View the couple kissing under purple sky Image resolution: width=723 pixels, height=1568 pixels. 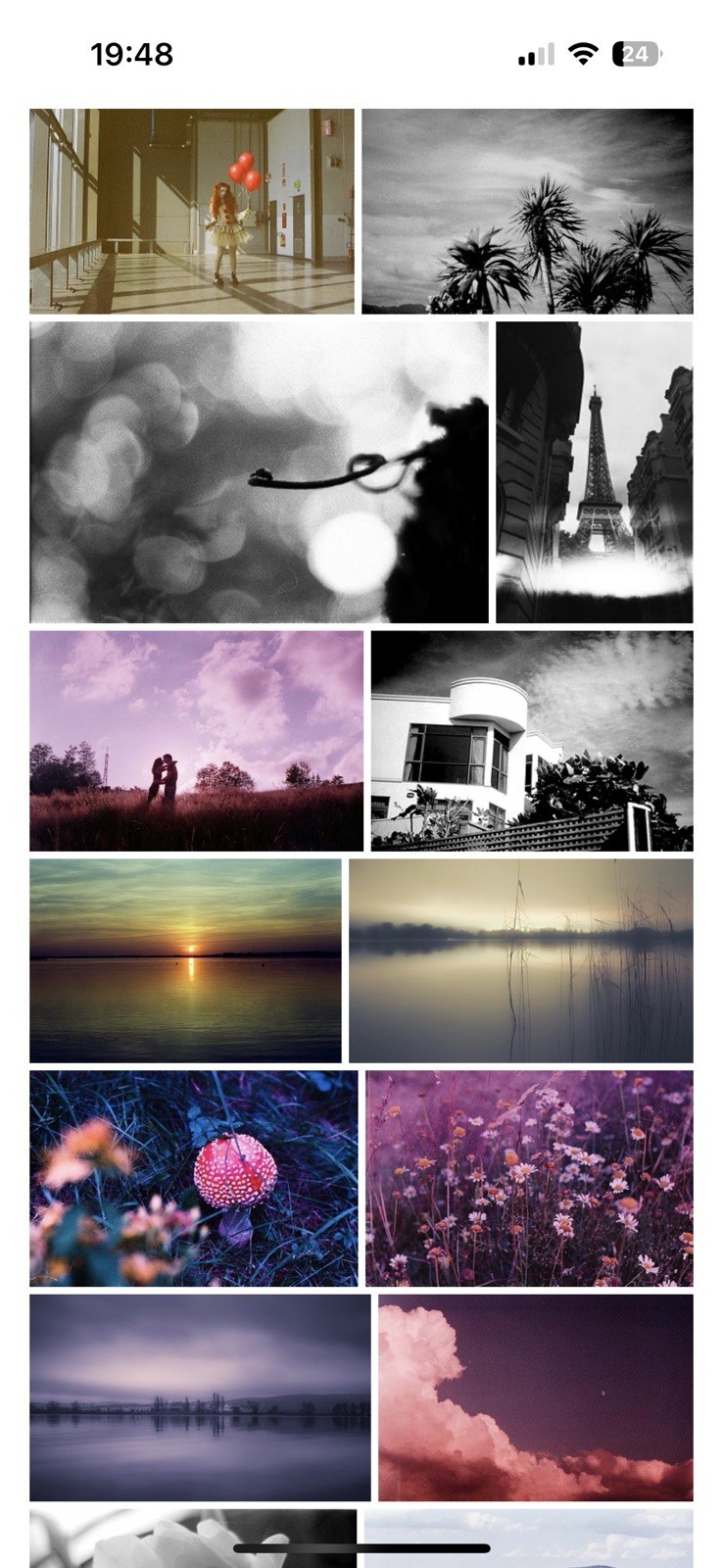(x=196, y=740)
